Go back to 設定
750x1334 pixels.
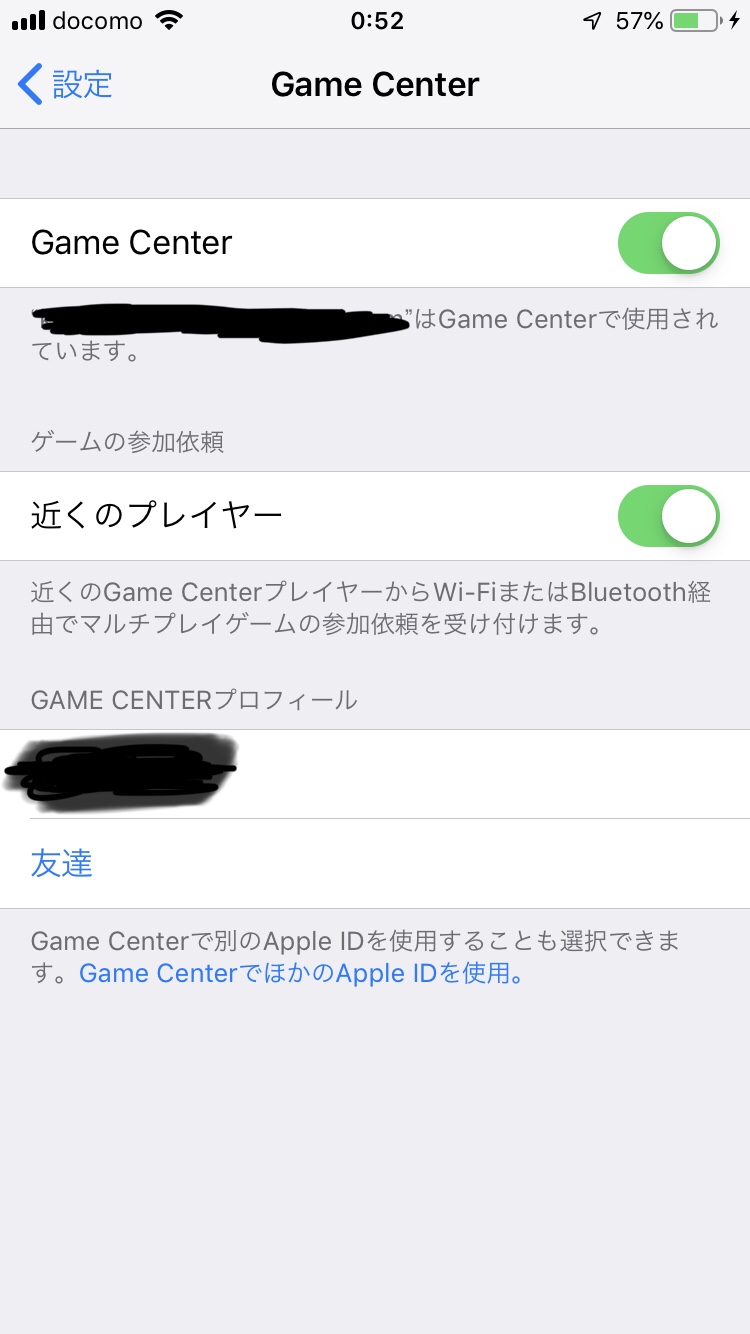(x=65, y=84)
